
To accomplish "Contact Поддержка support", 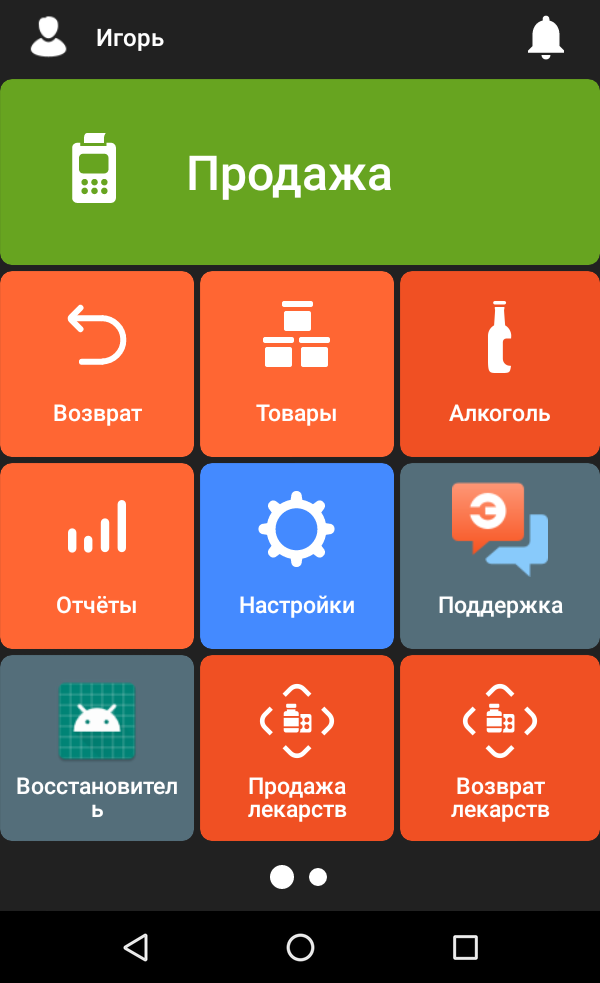I will tap(500, 556).
